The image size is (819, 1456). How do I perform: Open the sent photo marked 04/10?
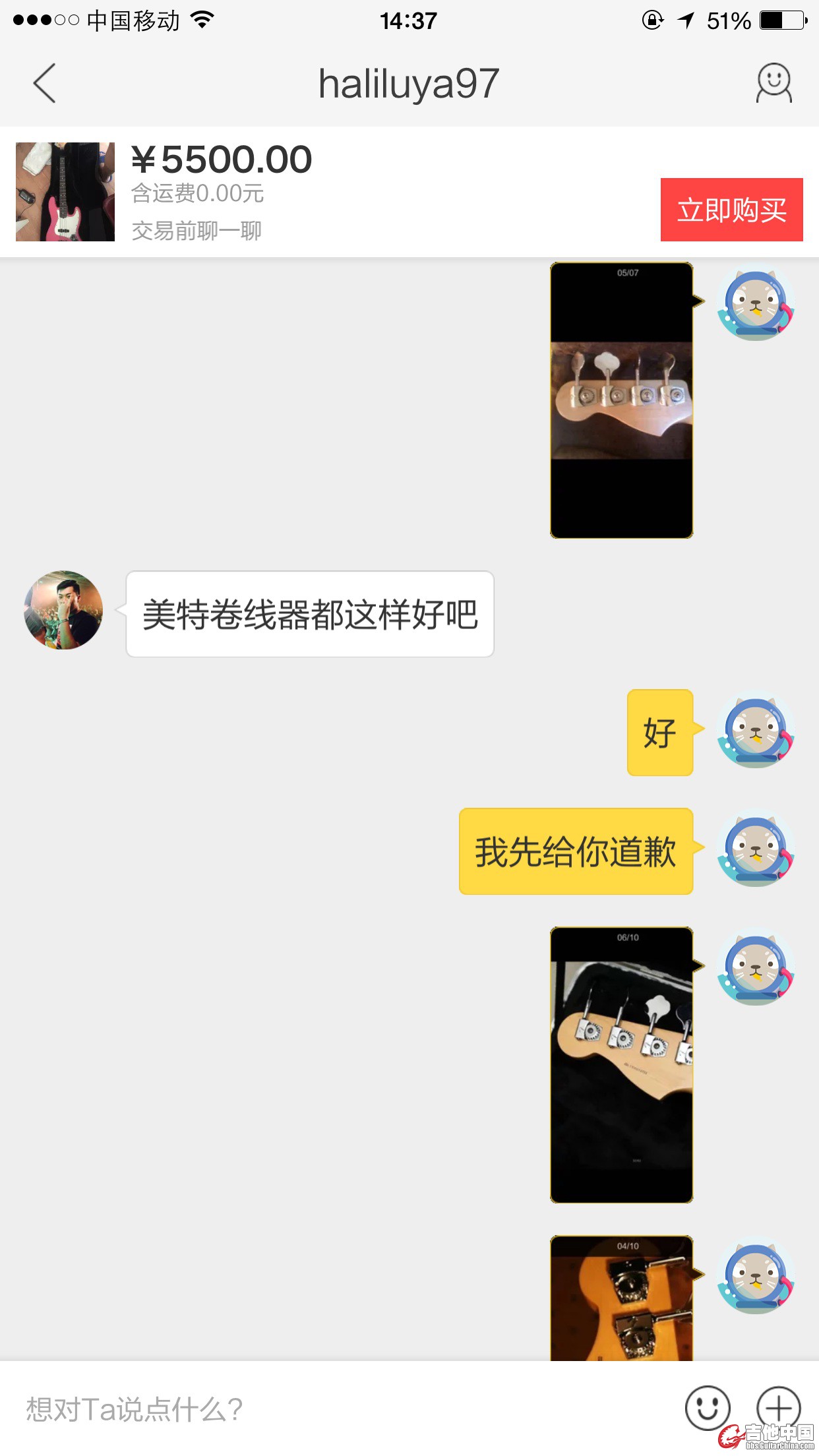point(621,1298)
